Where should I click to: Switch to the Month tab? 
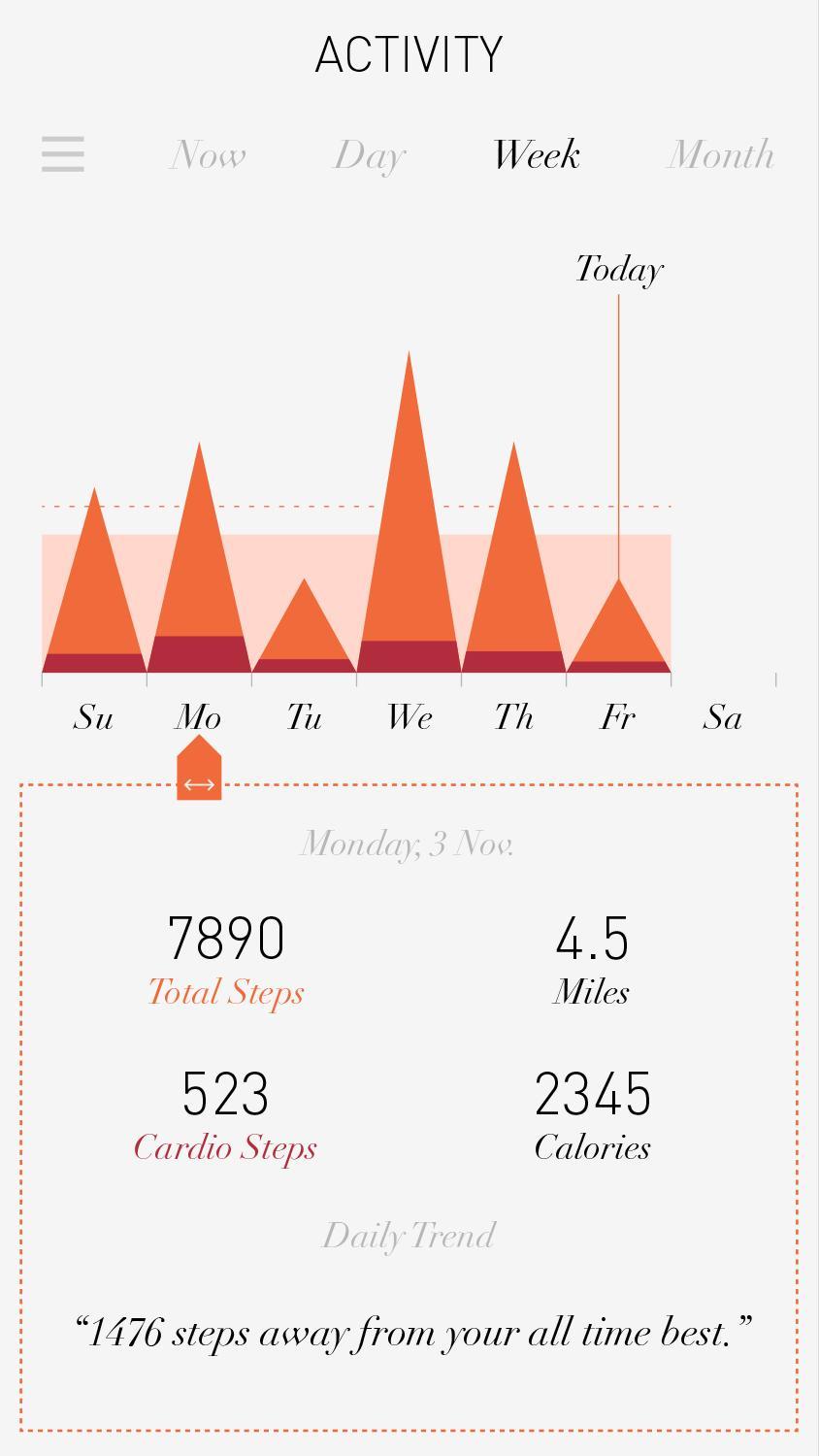(x=720, y=155)
